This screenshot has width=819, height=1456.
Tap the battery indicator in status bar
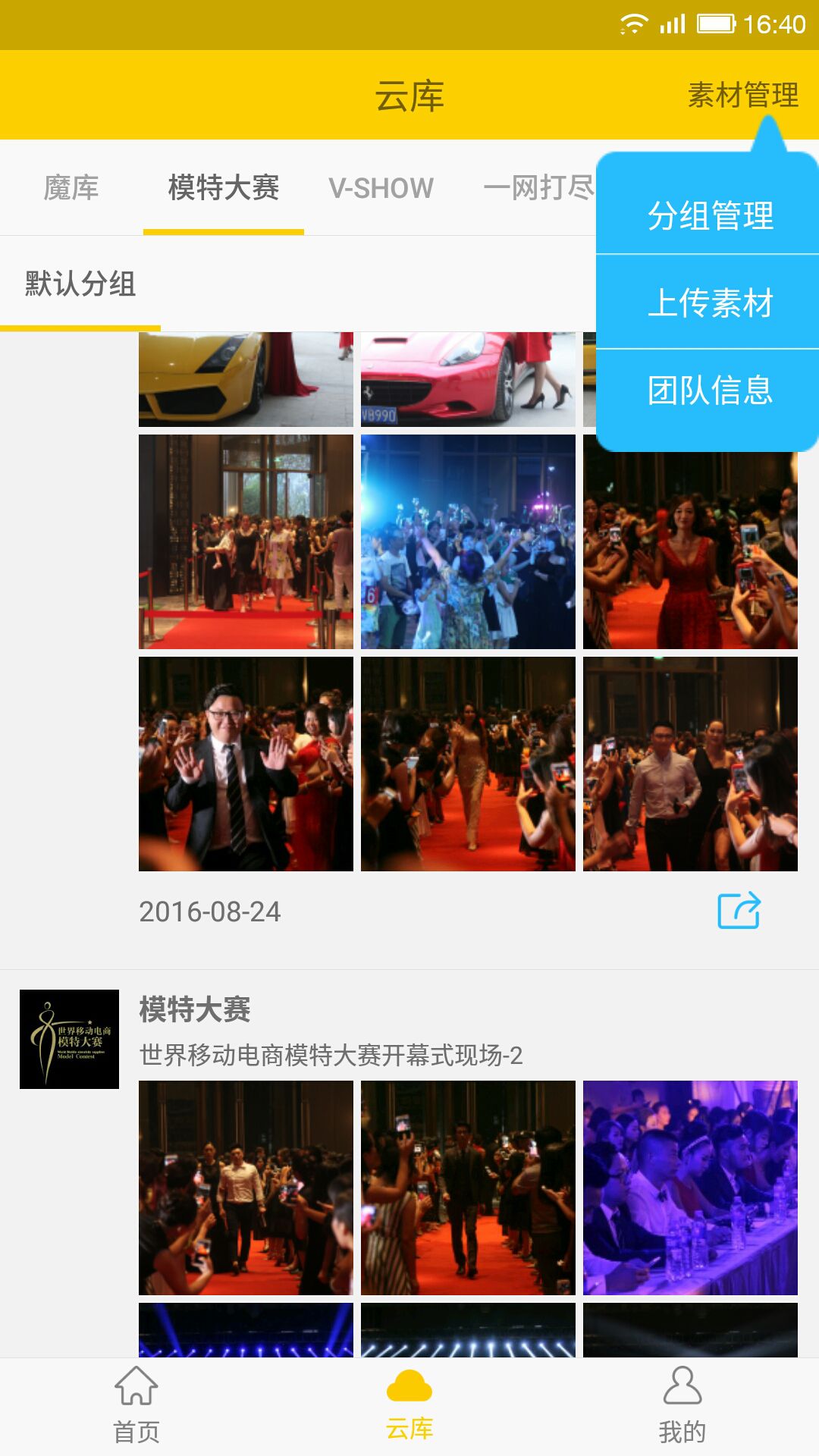(716, 23)
